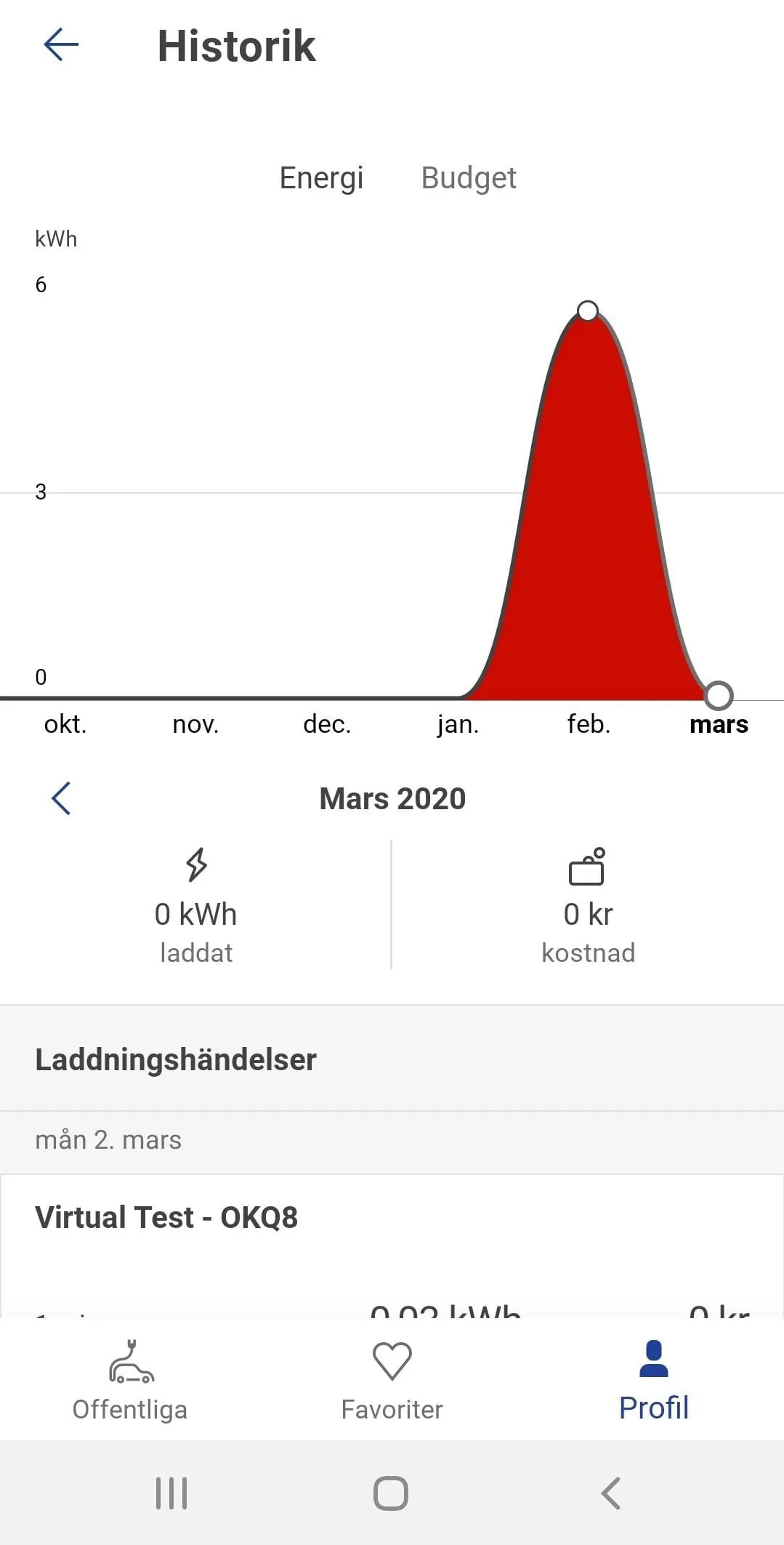Go back from the Historik screen
Screen dimensions: 784x1545
pyautogui.click(x=61, y=45)
